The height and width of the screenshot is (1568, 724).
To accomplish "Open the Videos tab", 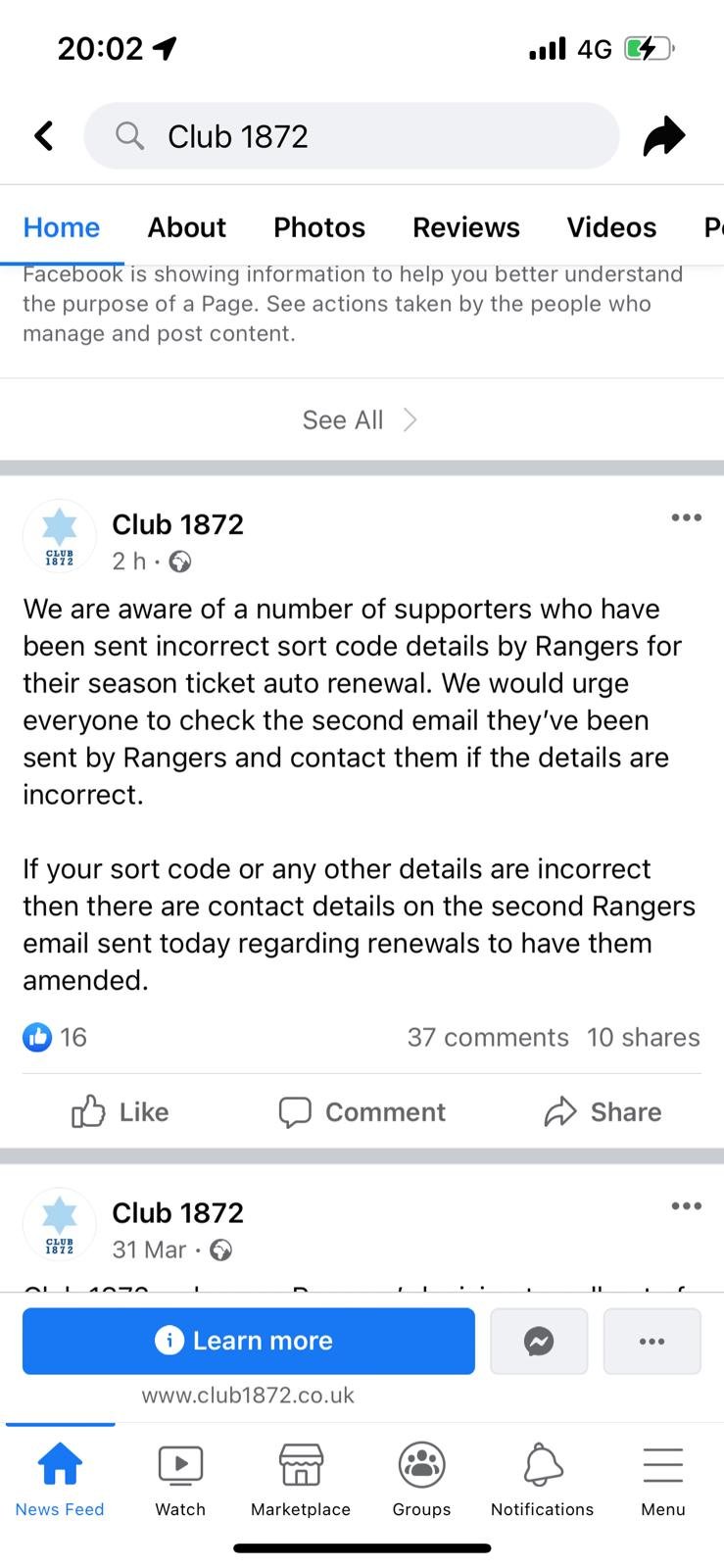I will [611, 227].
